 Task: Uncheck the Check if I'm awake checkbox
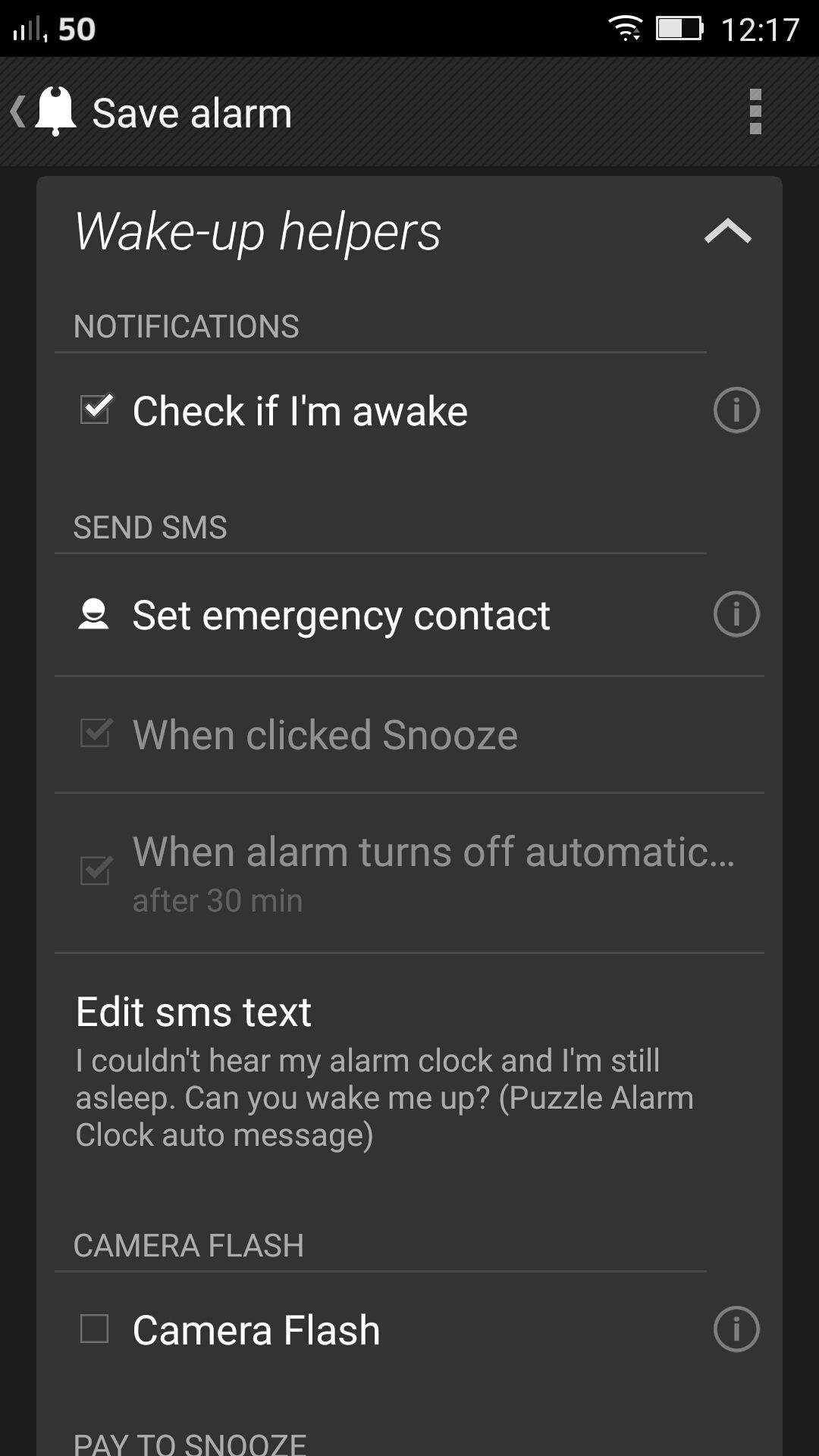(x=96, y=409)
